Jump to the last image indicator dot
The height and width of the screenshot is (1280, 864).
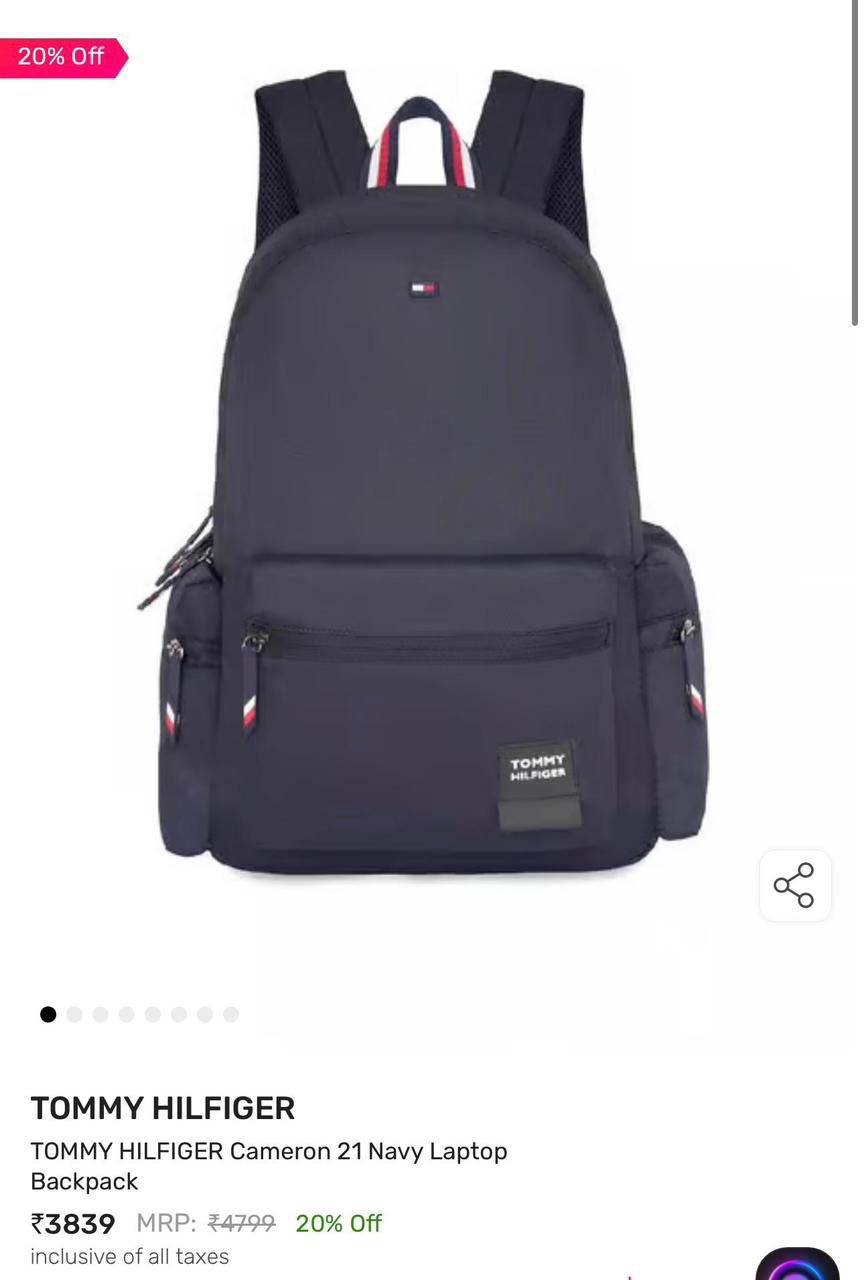pyautogui.click(x=231, y=1014)
